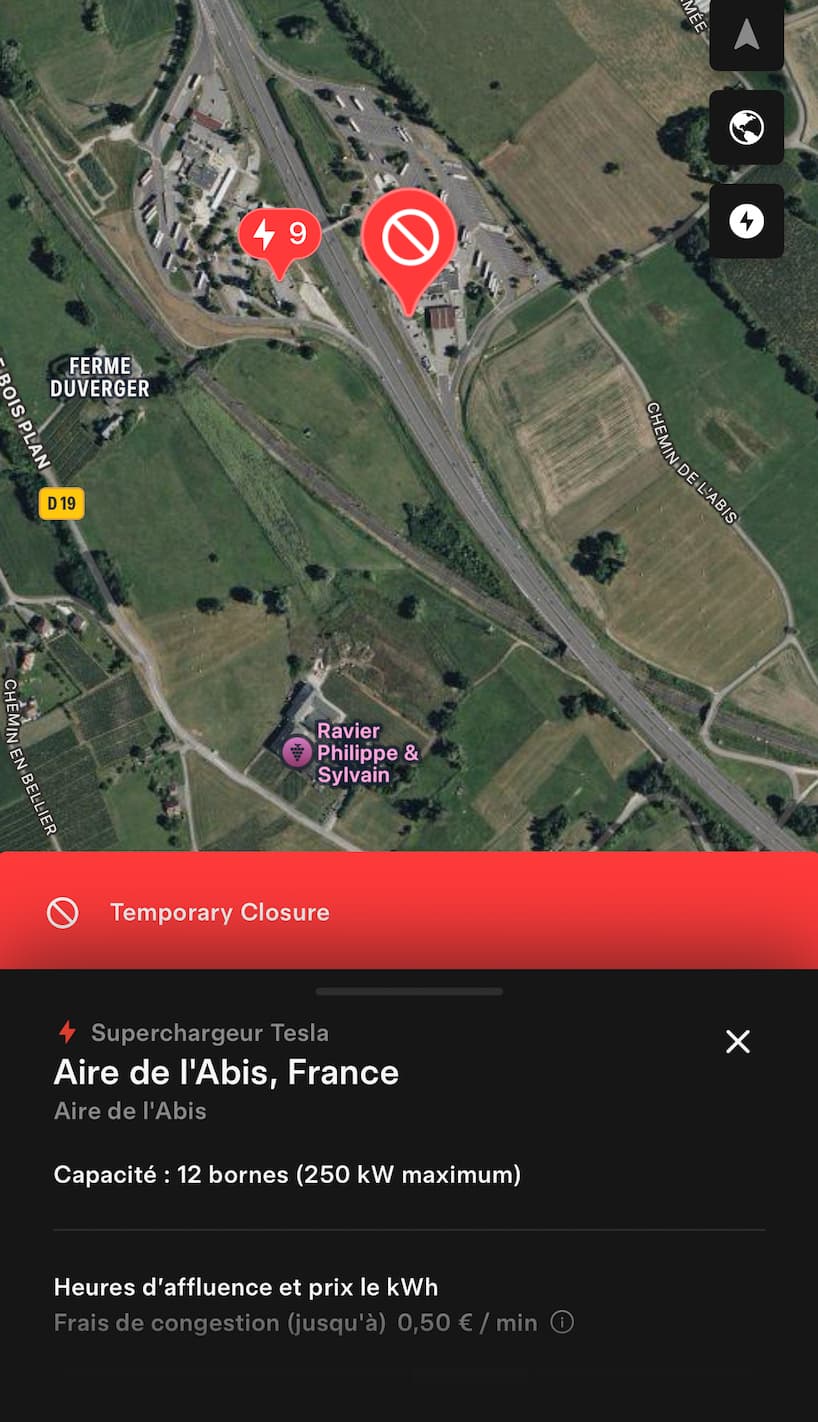Toggle chargers filter with the lightning icon
818x1422 pixels.
click(x=746, y=221)
